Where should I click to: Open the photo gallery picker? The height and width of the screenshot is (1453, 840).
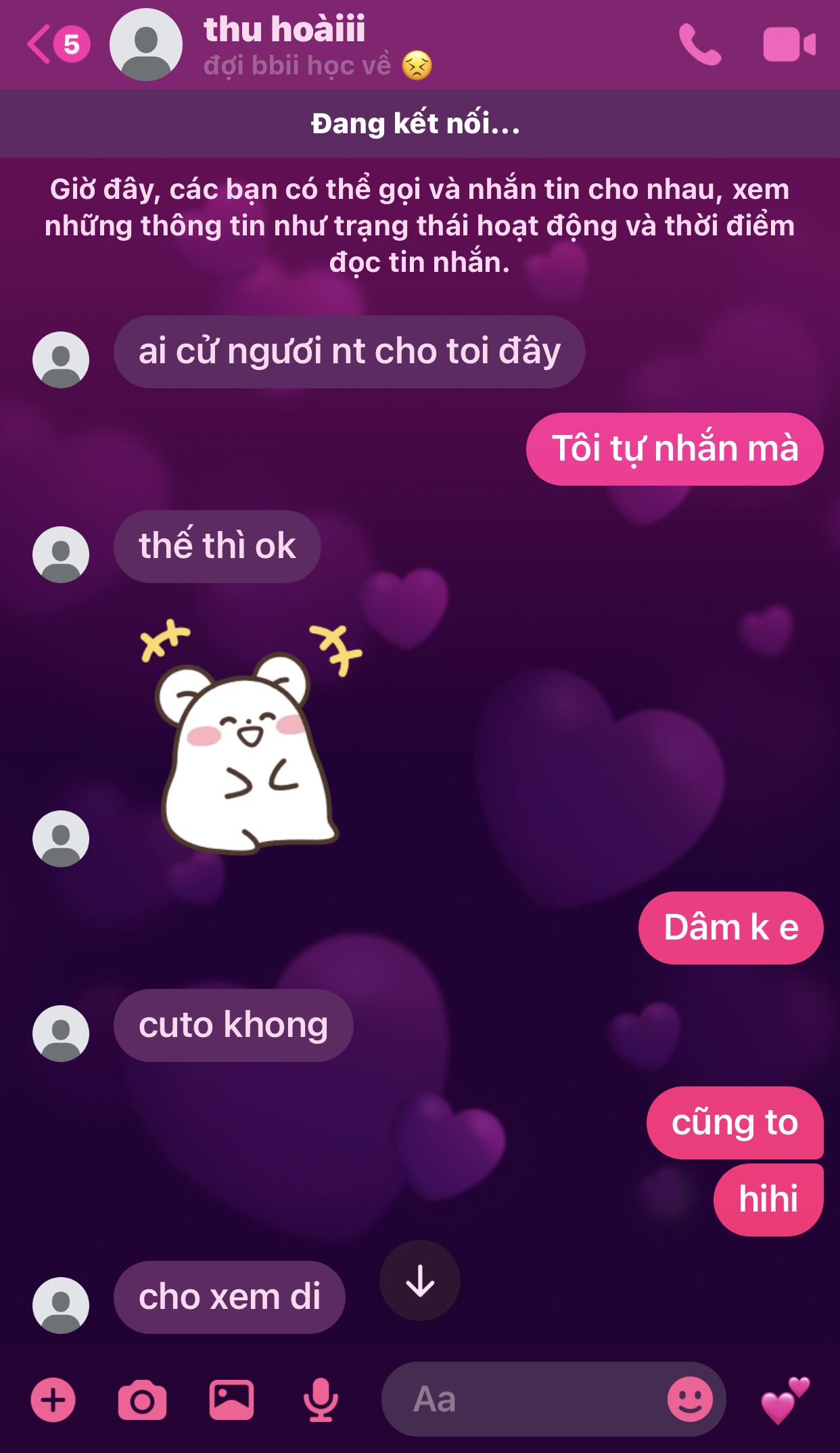tap(231, 1399)
